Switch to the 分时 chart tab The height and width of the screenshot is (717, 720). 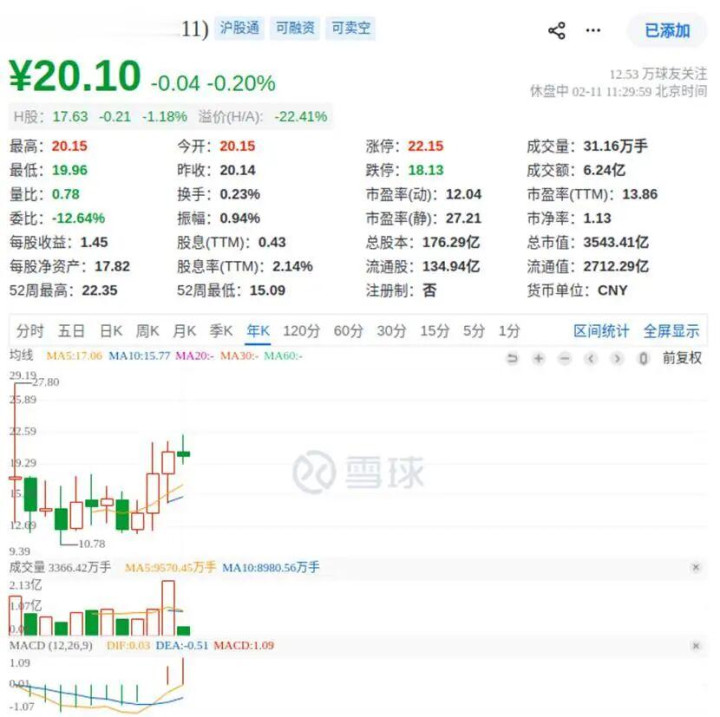point(30,331)
